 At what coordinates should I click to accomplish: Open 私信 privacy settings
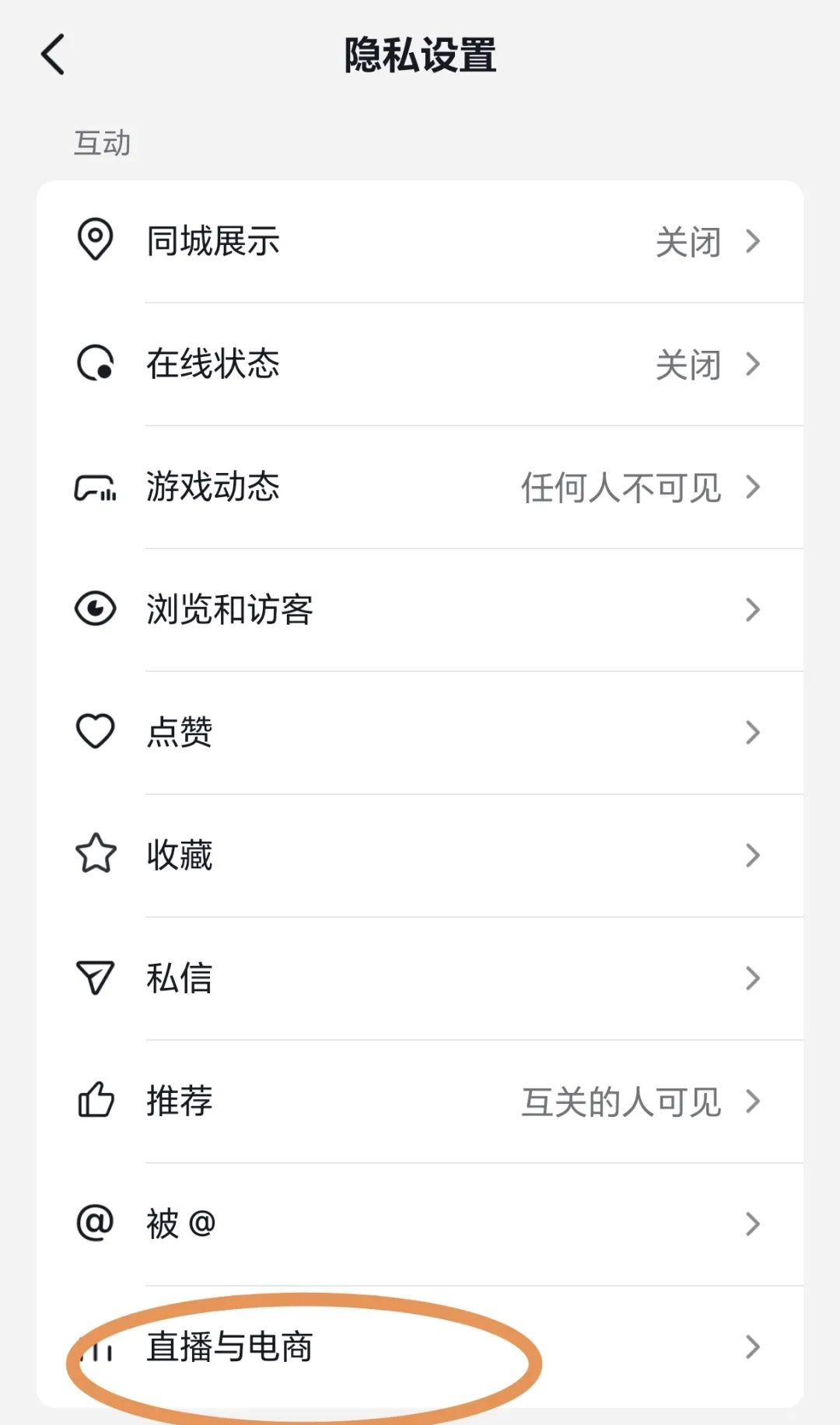coord(420,978)
